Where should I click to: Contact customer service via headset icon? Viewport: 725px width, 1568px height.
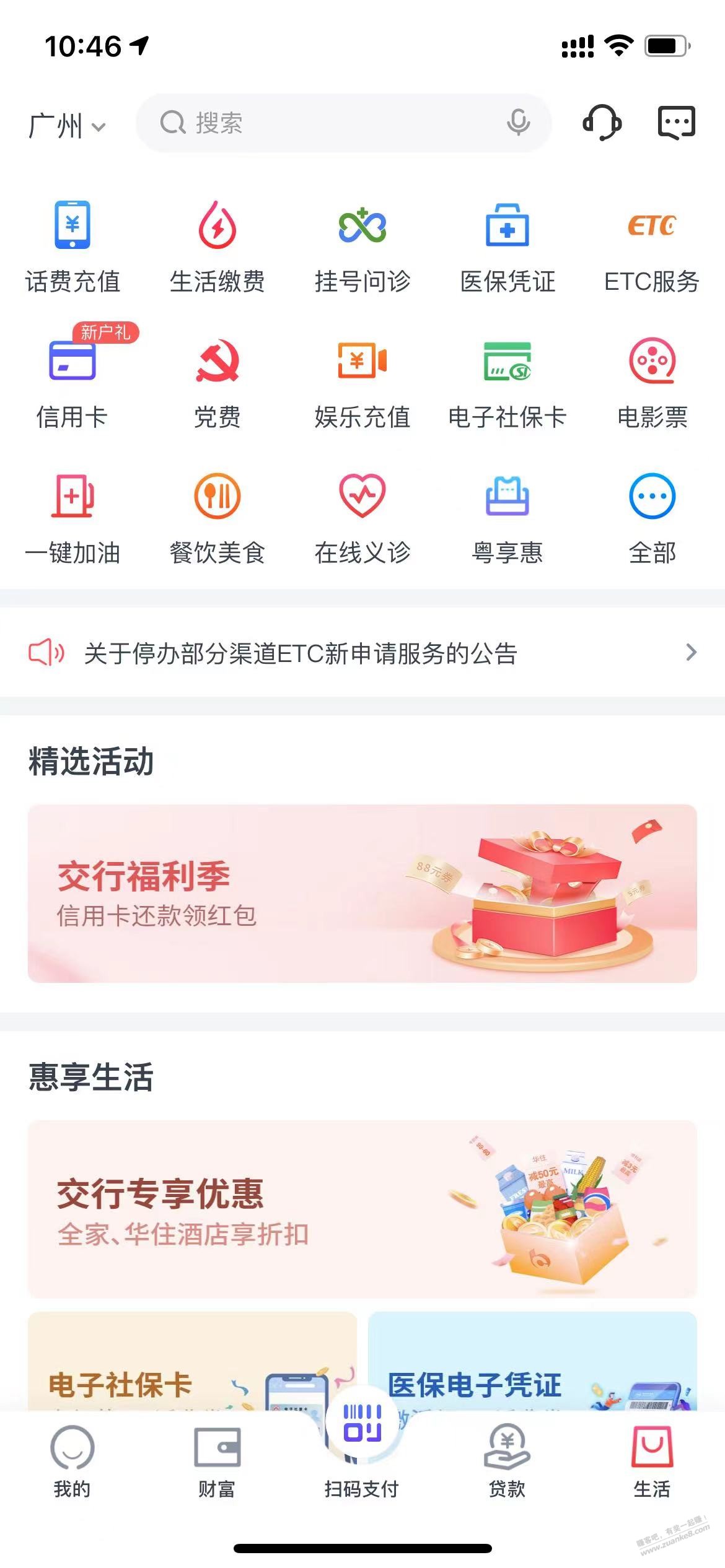[602, 123]
